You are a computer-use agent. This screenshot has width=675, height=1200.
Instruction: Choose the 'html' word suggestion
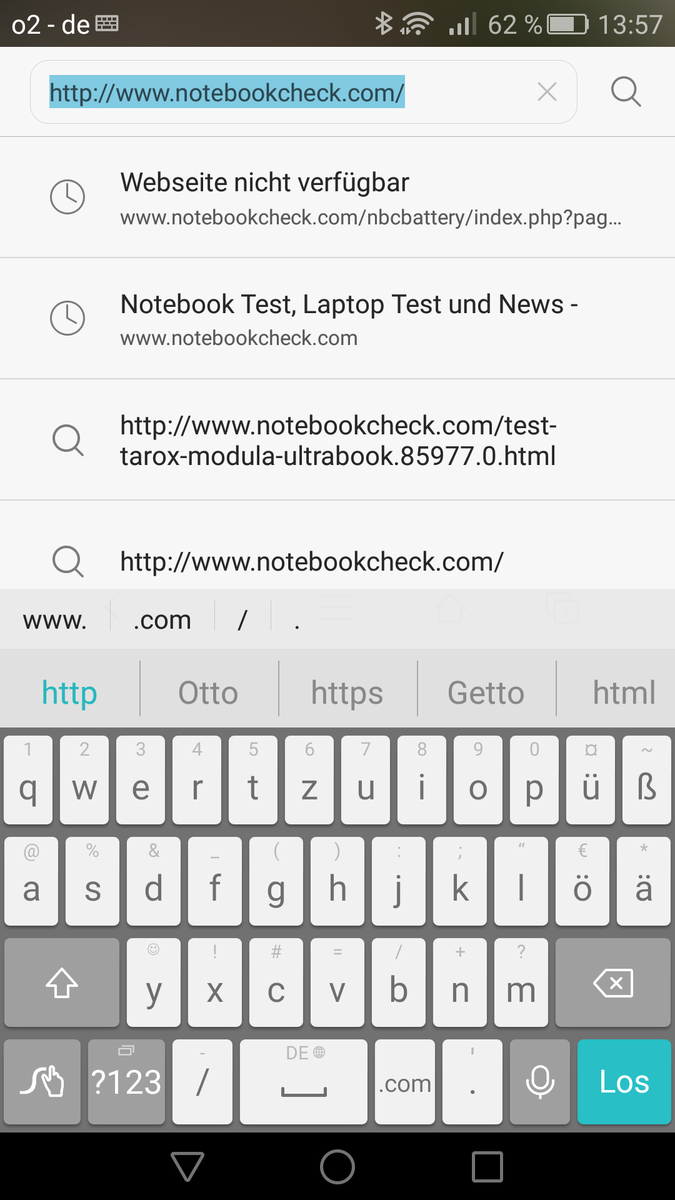623,692
